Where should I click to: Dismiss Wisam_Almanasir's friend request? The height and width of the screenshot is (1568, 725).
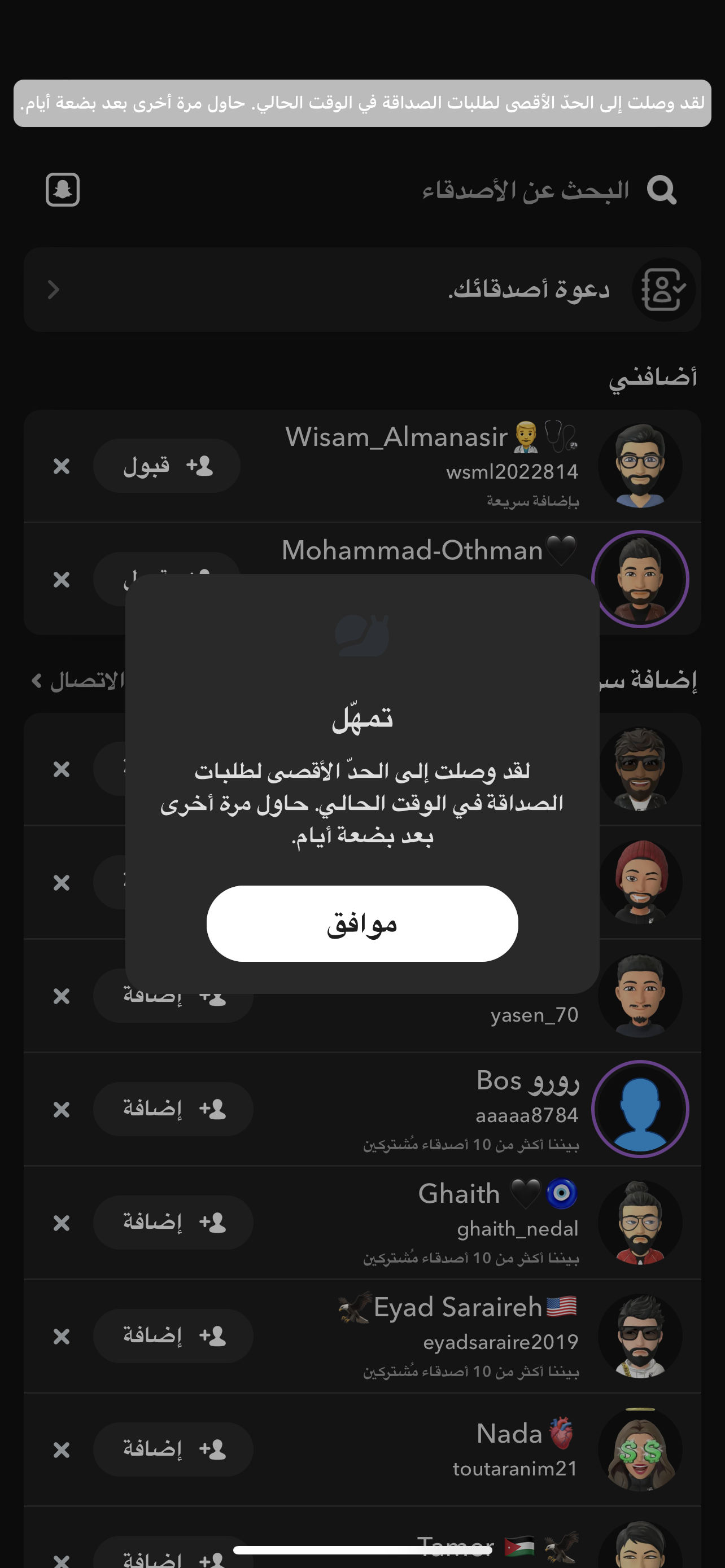(62, 466)
